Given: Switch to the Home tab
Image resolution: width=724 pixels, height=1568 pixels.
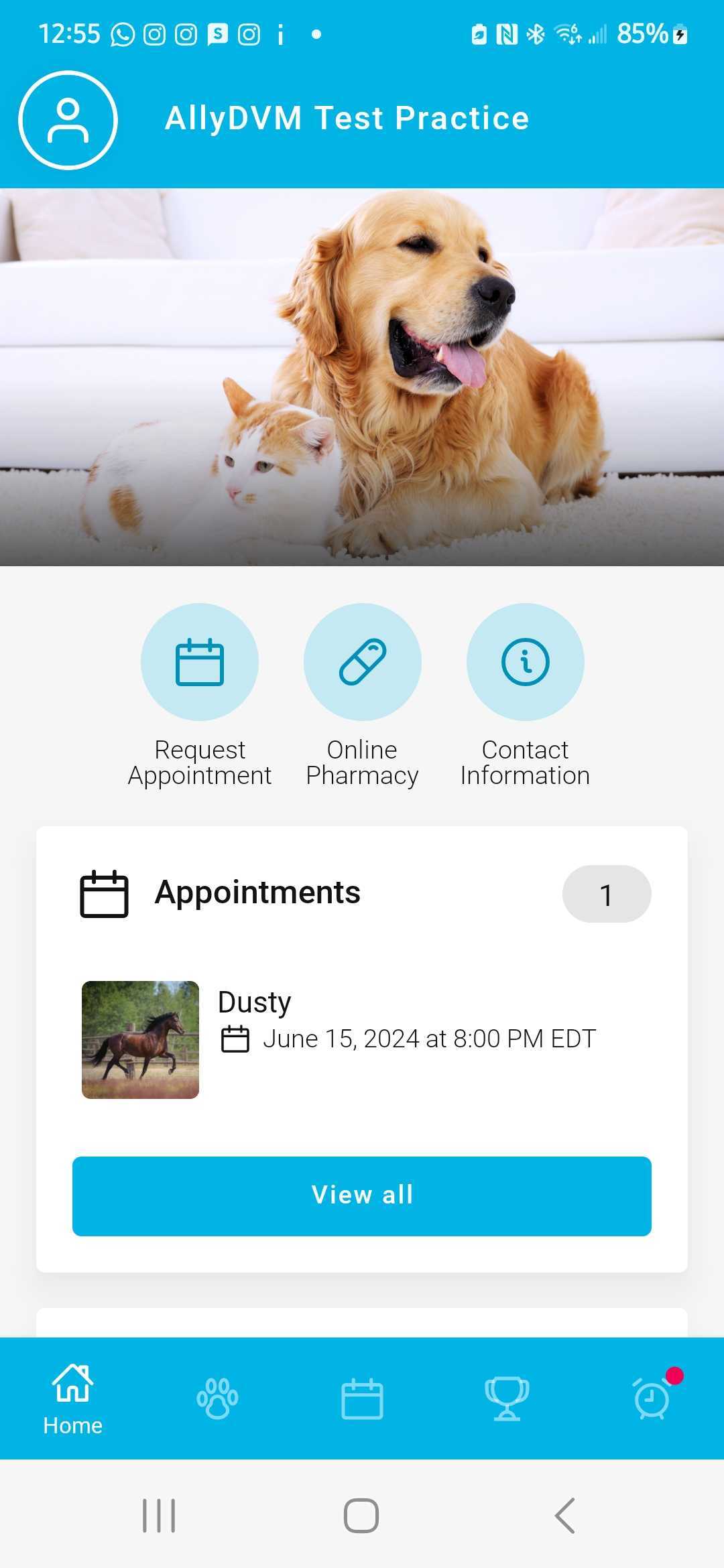Looking at the screenshot, I should point(72,1399).
